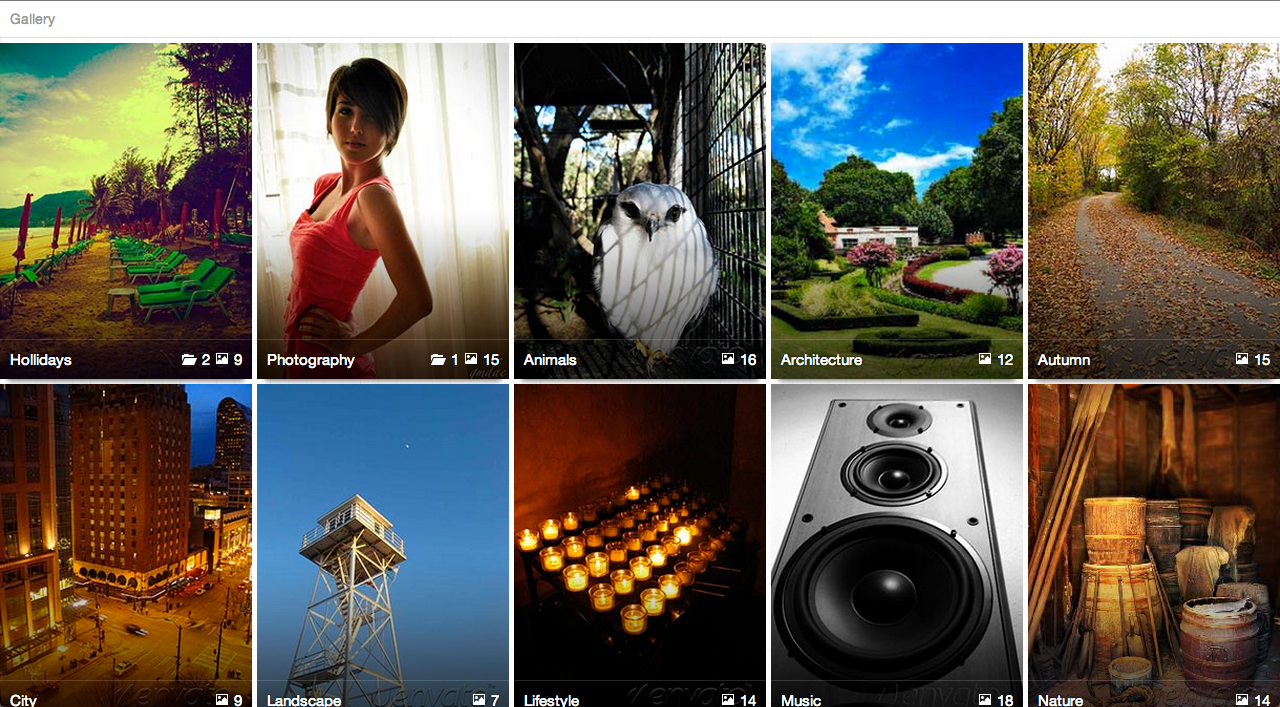
Task: View the Lifestyle album
Action: click(x=640, y=545)
